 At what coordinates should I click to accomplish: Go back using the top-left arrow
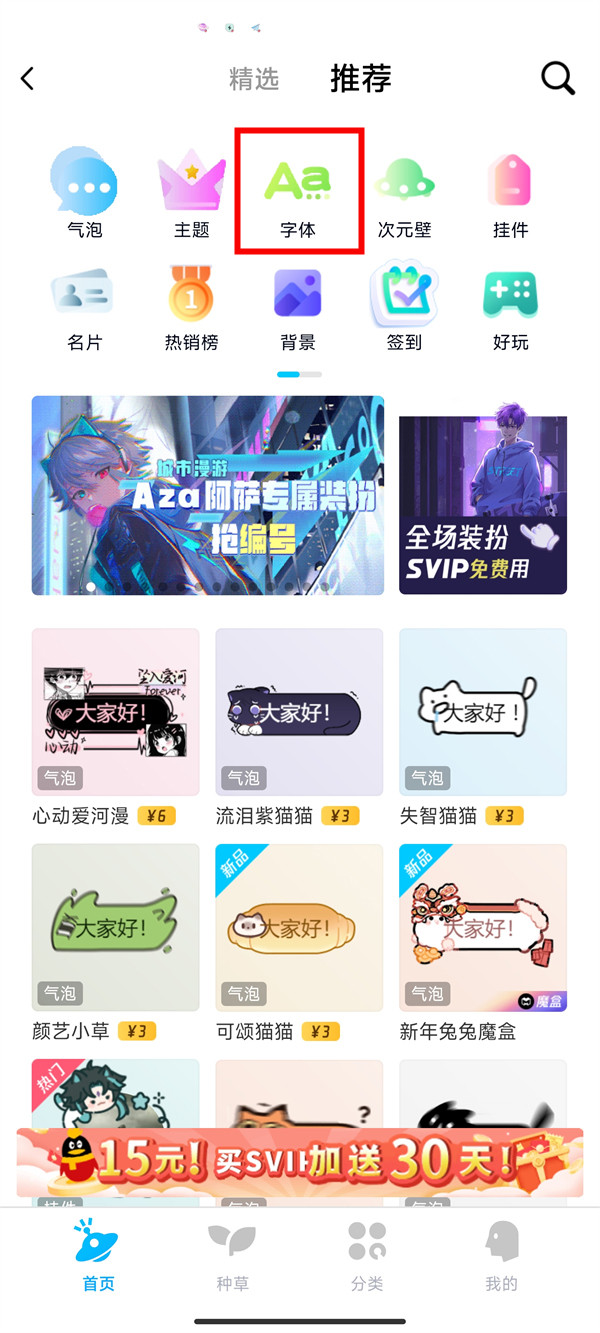[28, 79]
